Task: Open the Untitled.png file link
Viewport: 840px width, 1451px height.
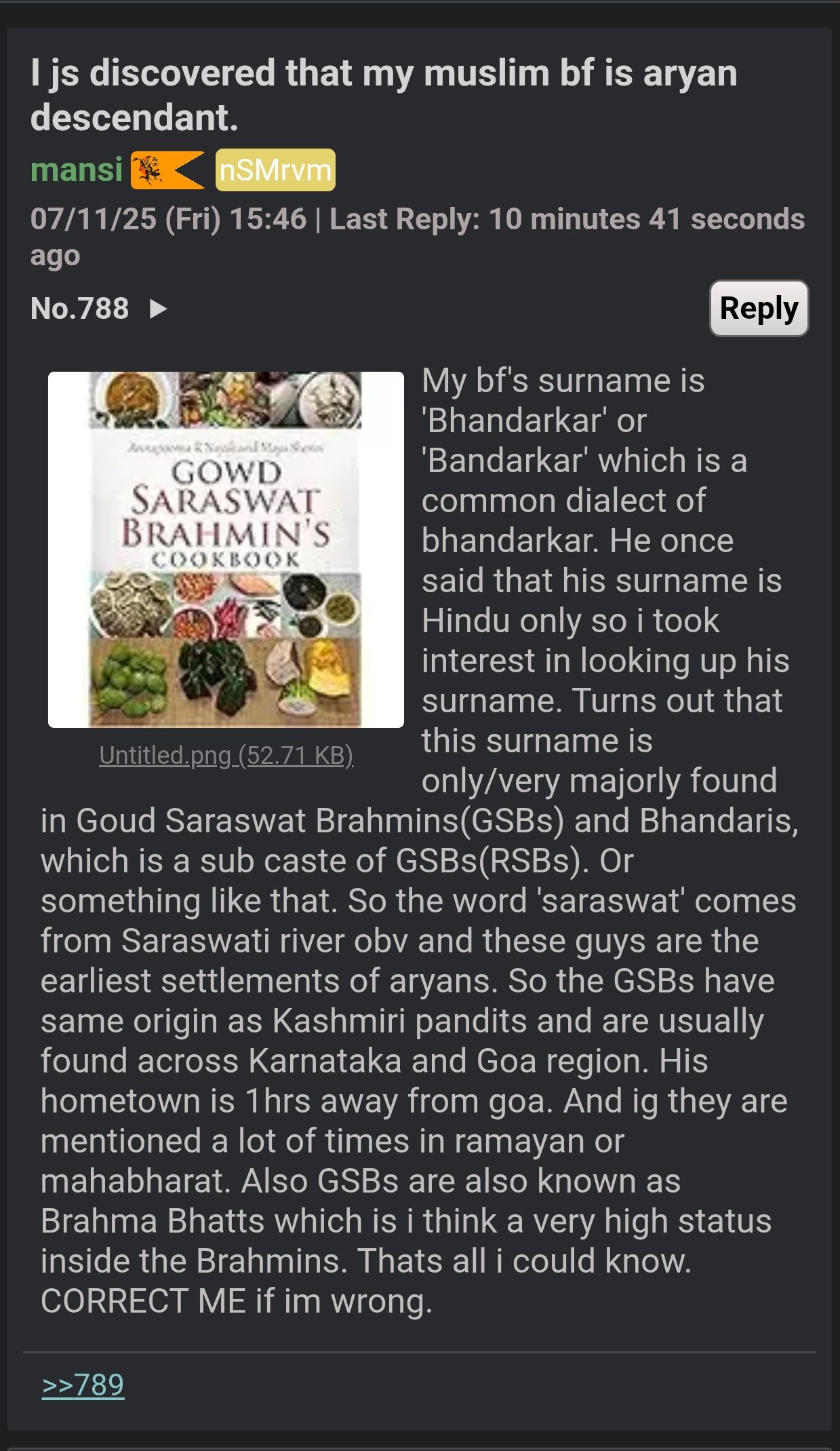Action: [226, 755]
